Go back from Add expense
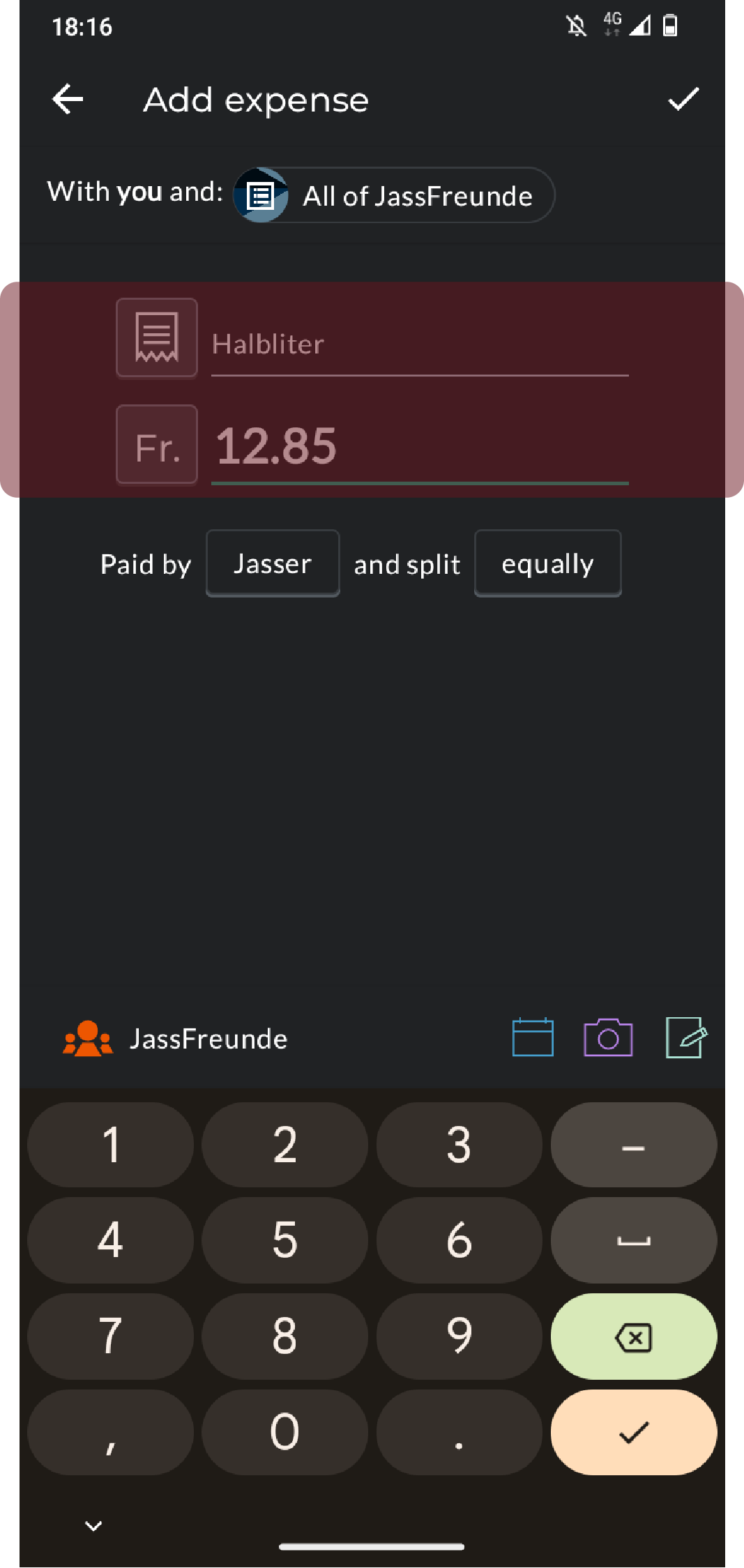Image resolution: width=744 pixels, height=1568 pixels. coord(68,99)
